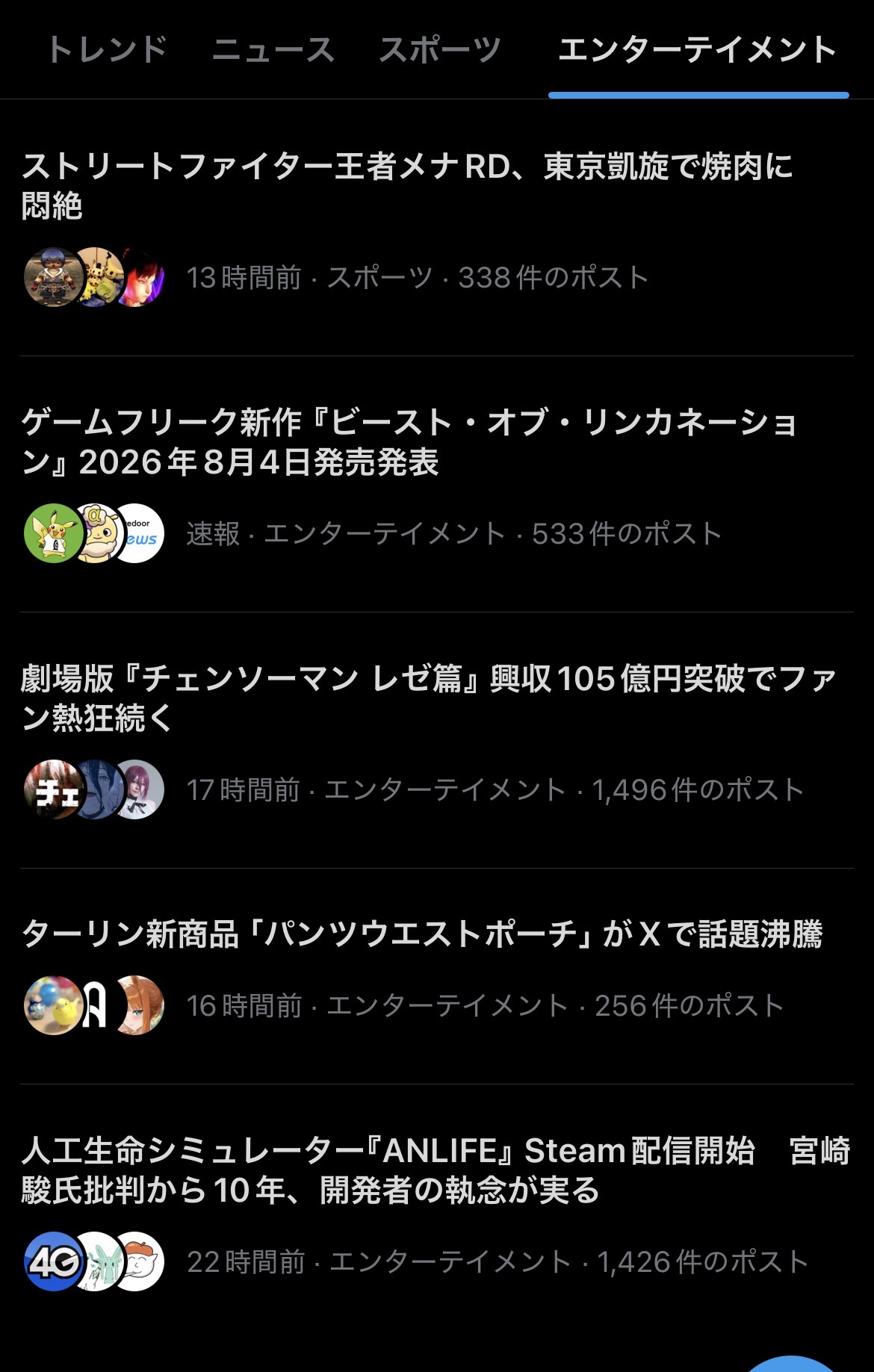Select the エンターテイメント tab
The width and height of the screenshot is (874, 1372).
[x=698, y=50]
